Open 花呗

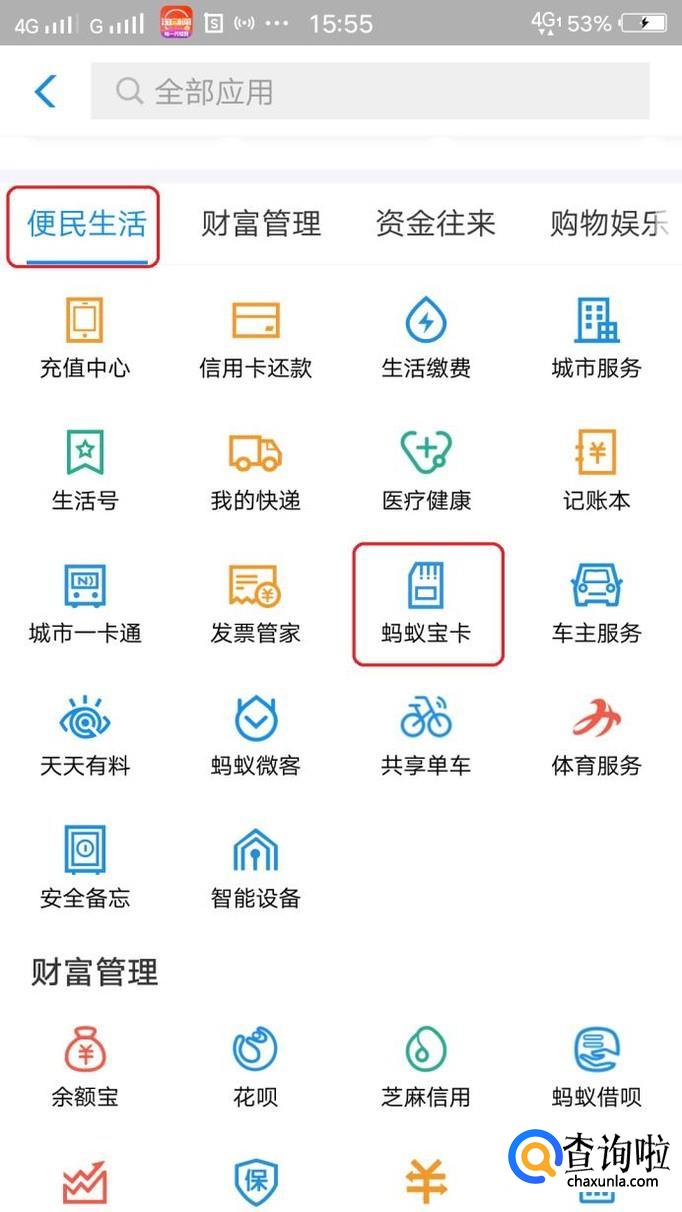point(256,1067)
